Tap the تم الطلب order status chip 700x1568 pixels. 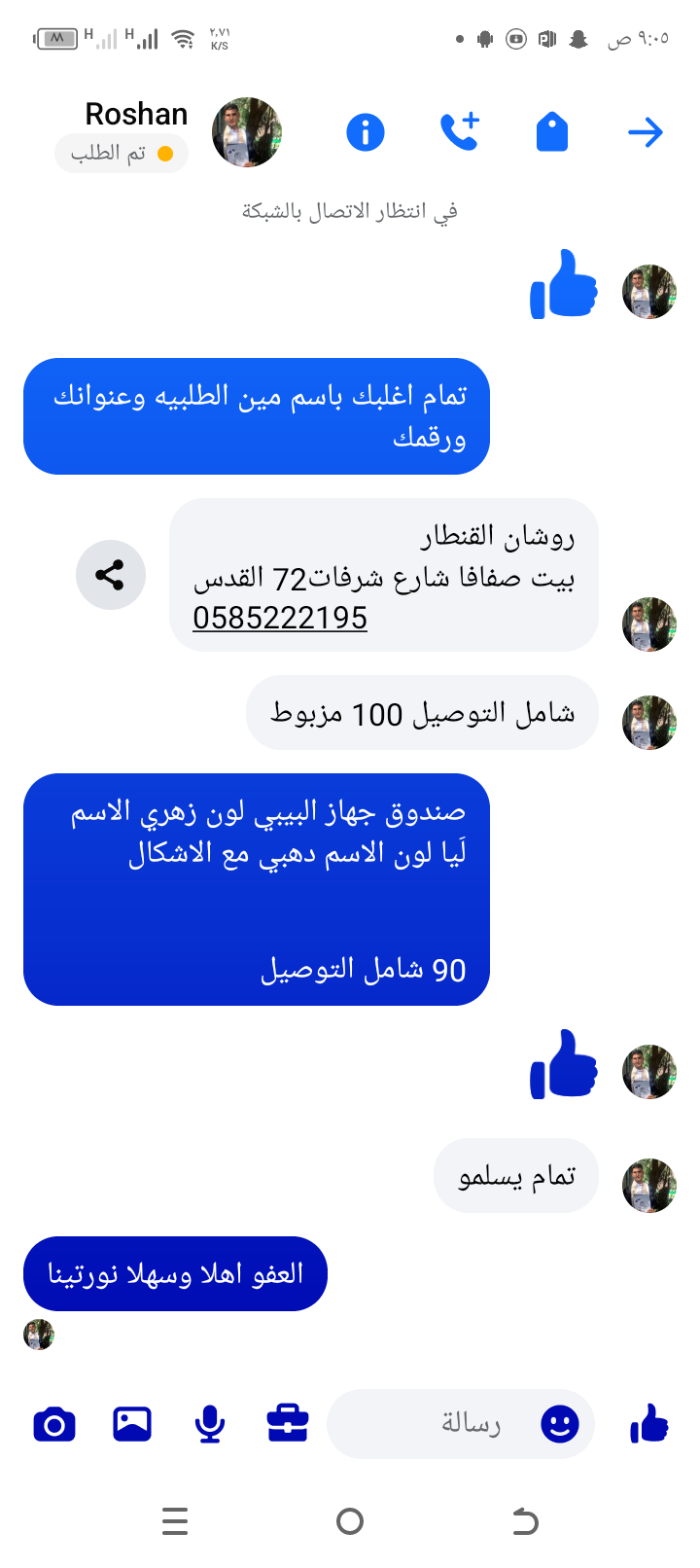point(122,154)
